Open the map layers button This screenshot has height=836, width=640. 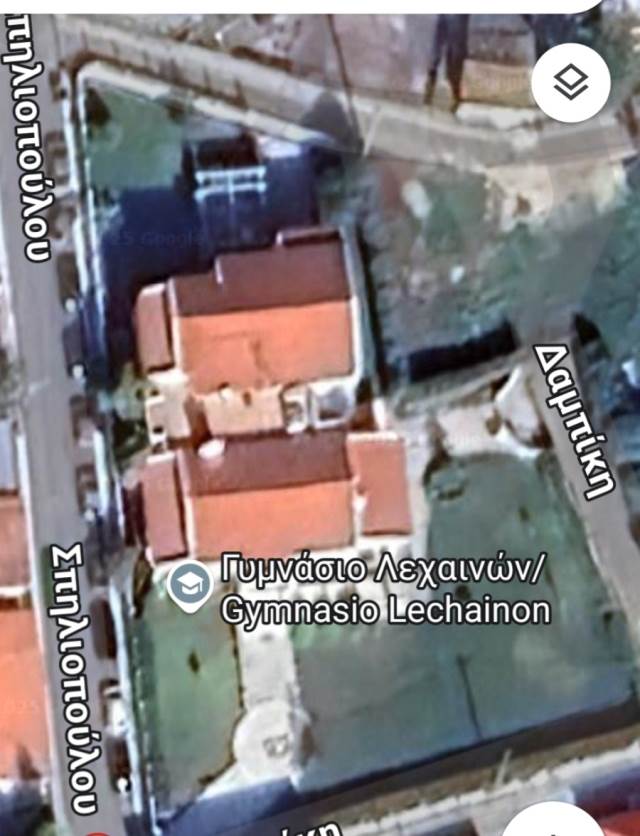[570, 81]
